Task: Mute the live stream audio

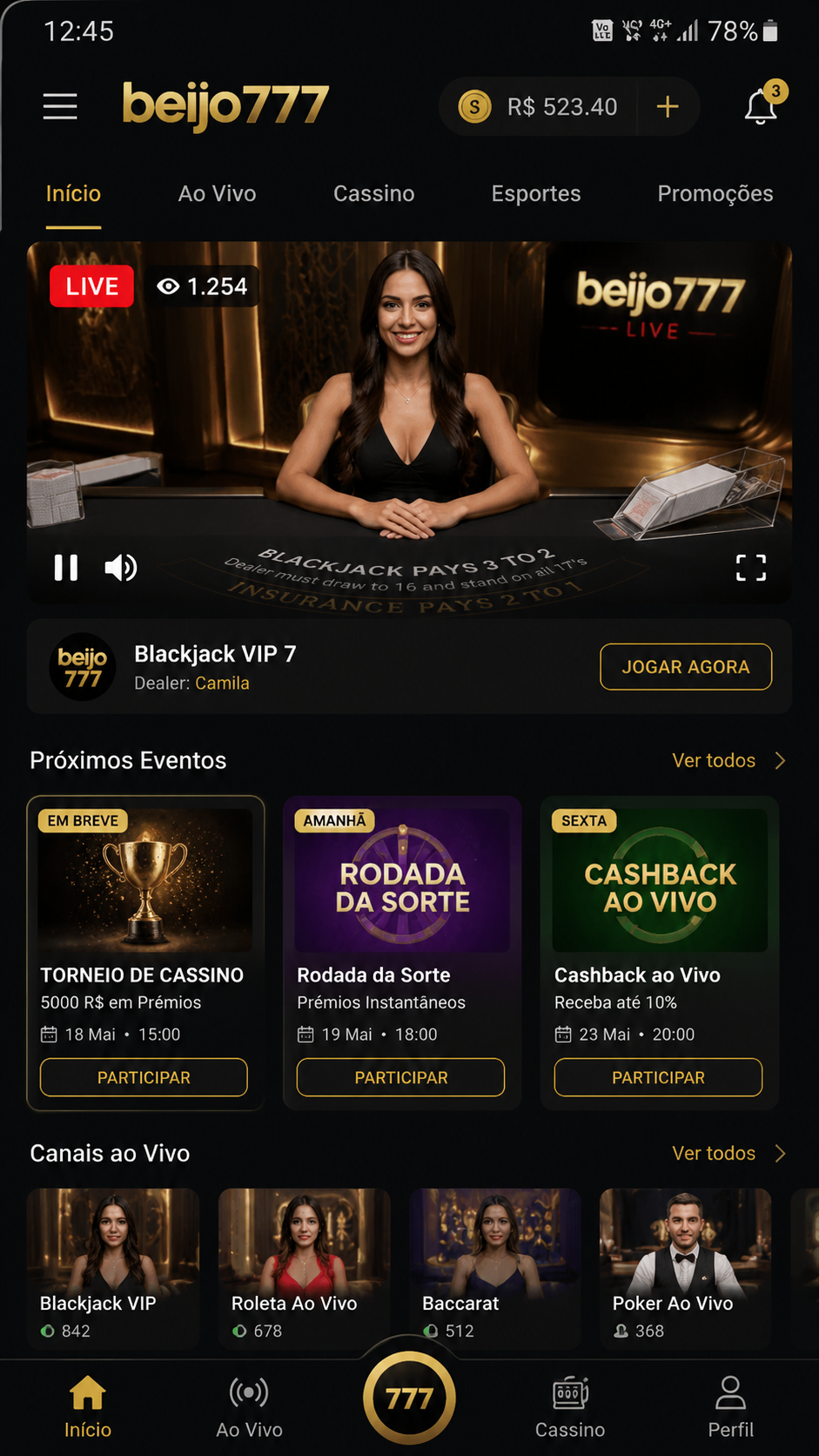Action: click(121, 568)
